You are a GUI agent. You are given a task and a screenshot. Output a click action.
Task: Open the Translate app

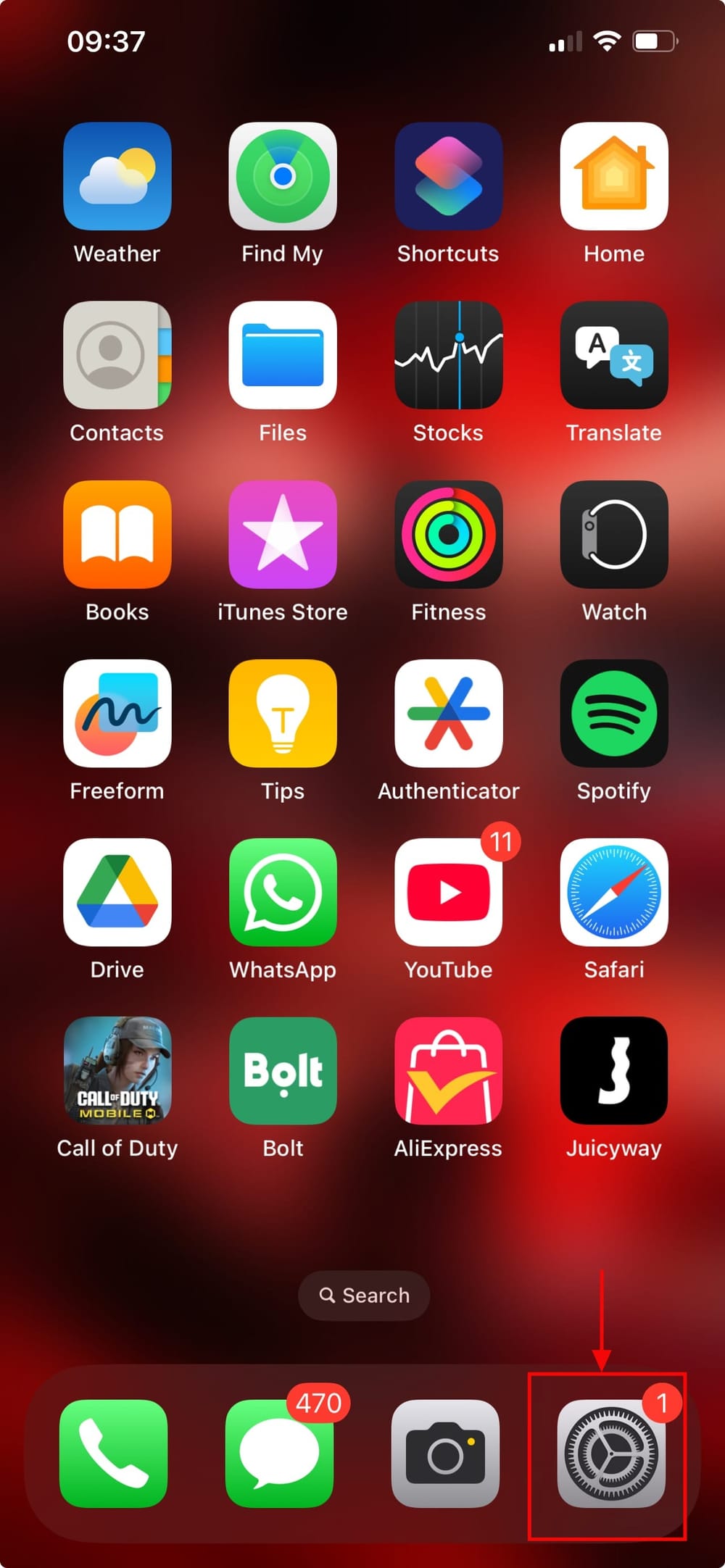613,356
